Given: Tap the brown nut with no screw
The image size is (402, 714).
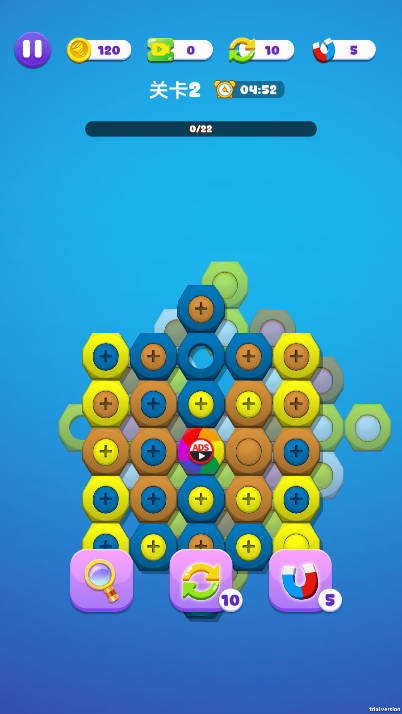Looking at the screenshot, I should tap(249, 451).
